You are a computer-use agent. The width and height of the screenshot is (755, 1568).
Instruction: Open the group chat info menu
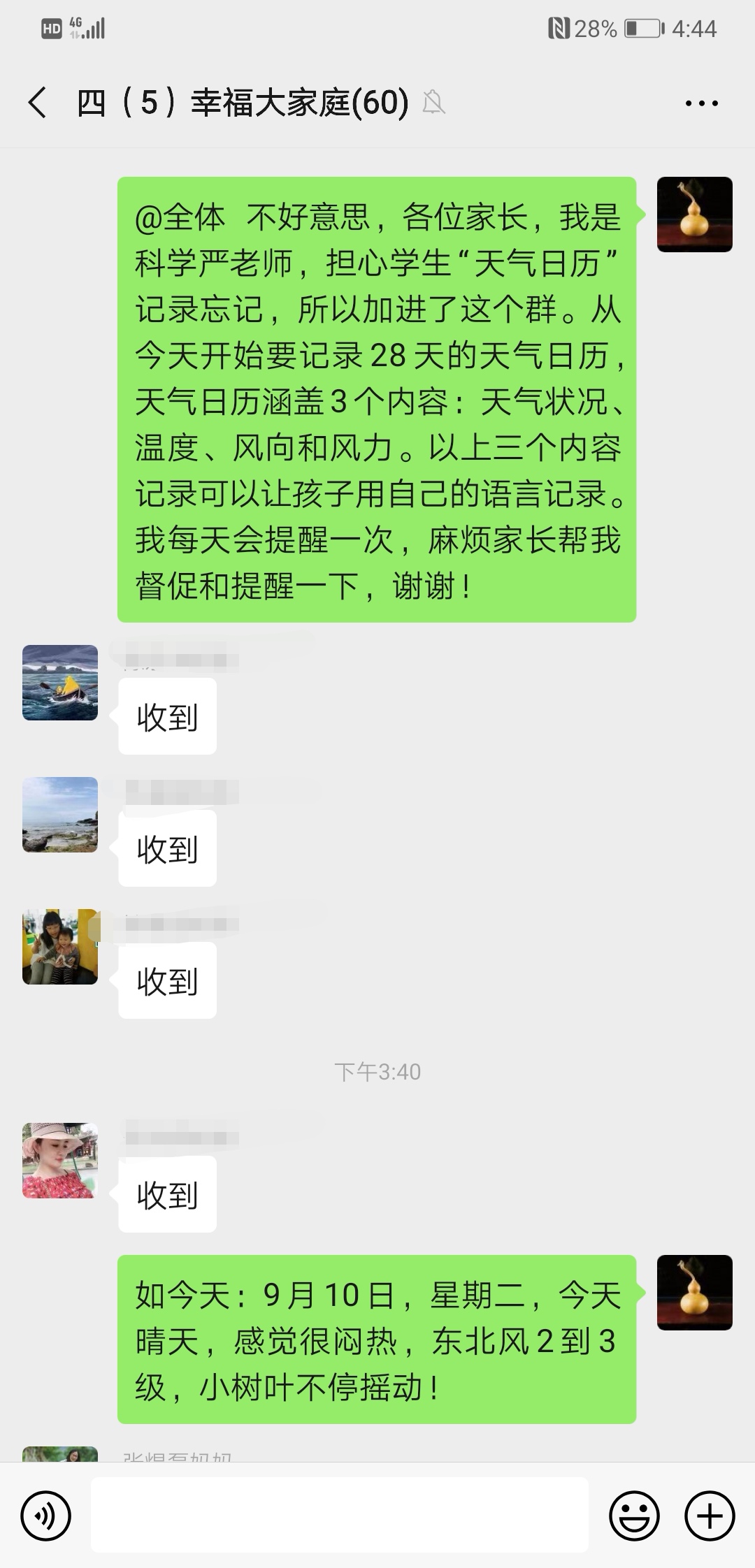(x=701, y=103)
